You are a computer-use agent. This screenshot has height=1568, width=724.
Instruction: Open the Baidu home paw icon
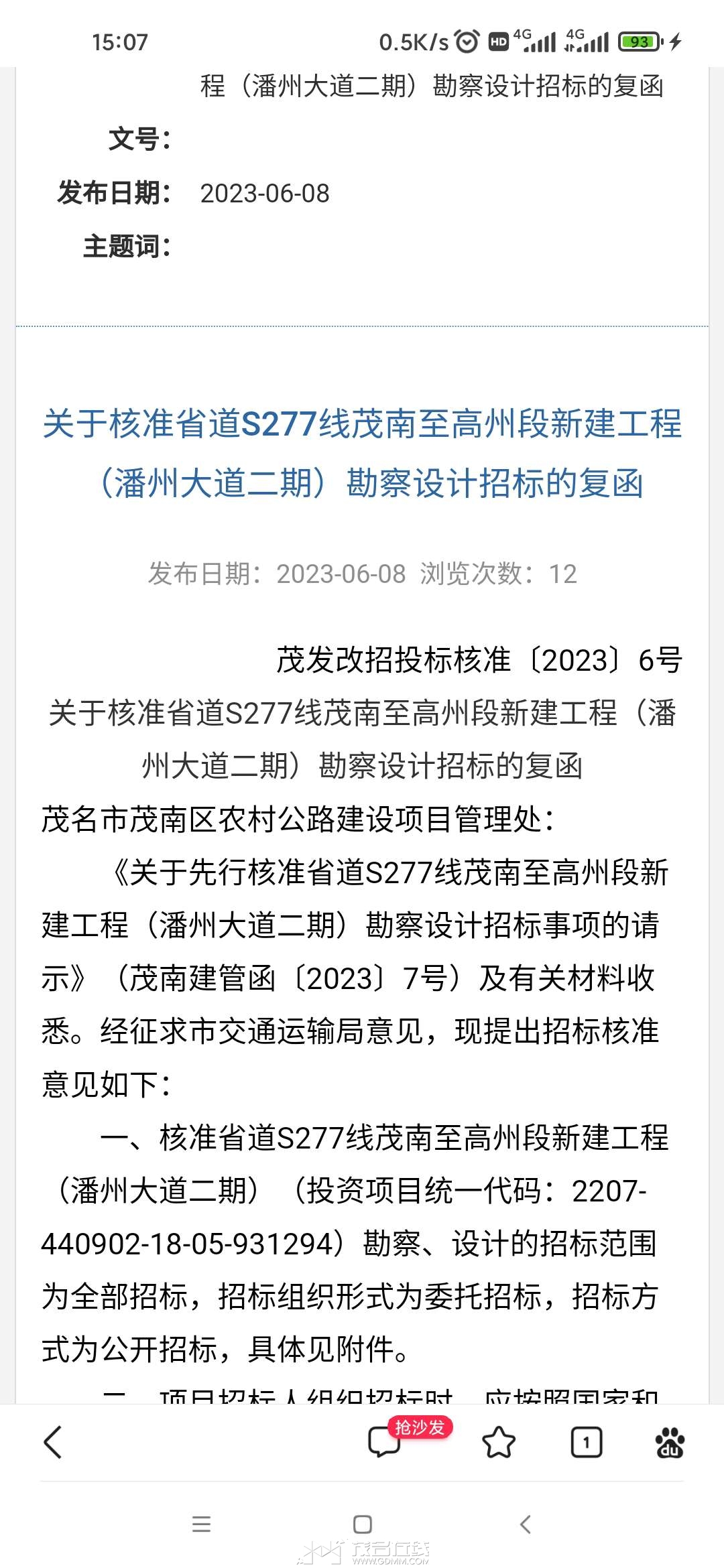[x=670, y=1442]
